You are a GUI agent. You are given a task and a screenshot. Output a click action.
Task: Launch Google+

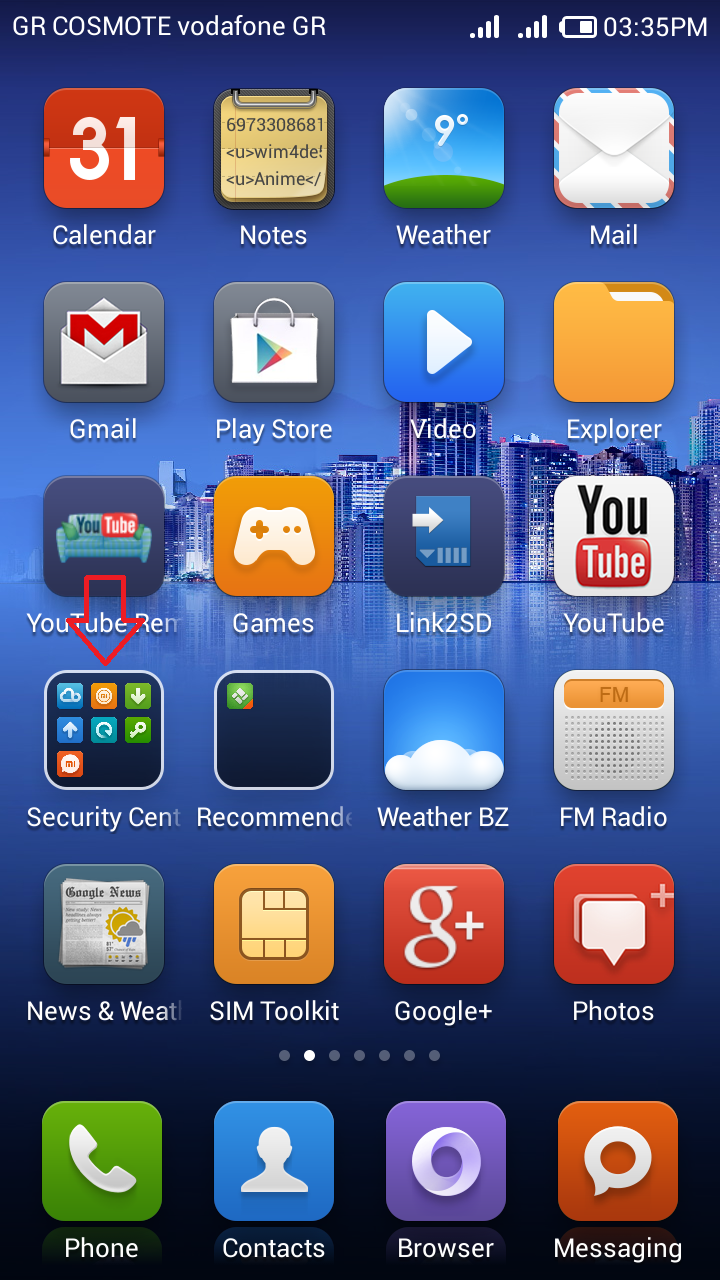click(444, 924)
